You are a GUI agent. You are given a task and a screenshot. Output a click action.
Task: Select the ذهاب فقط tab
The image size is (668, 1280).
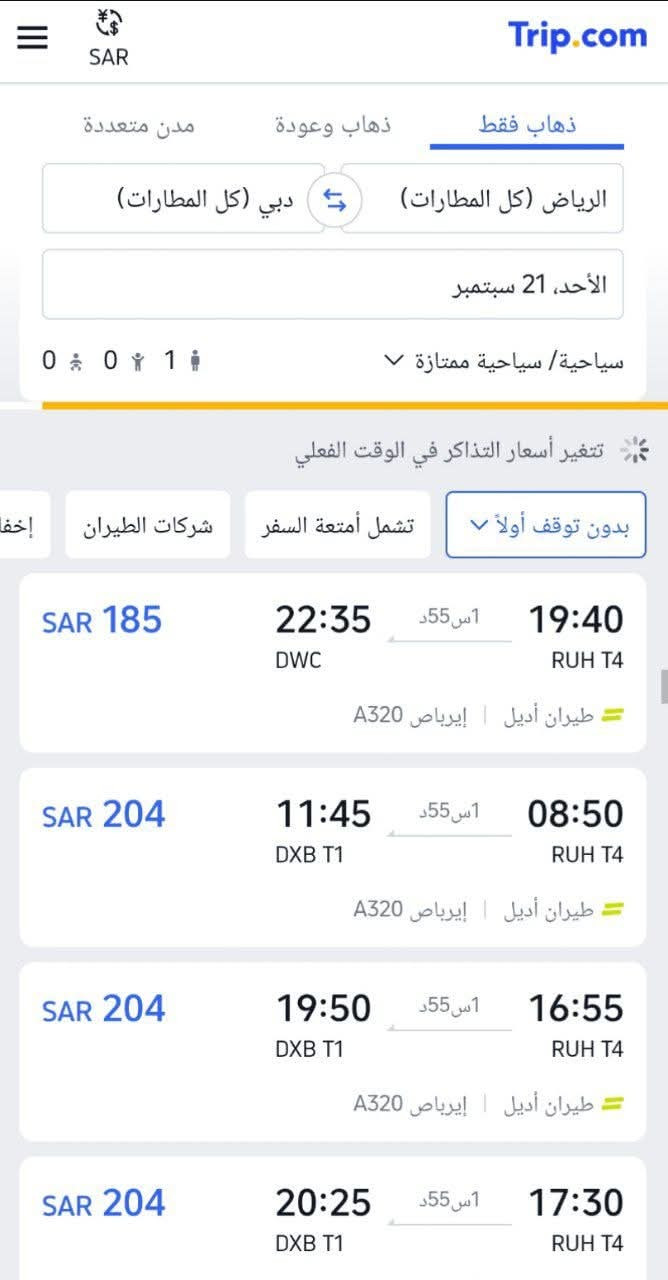click(526, 125)
